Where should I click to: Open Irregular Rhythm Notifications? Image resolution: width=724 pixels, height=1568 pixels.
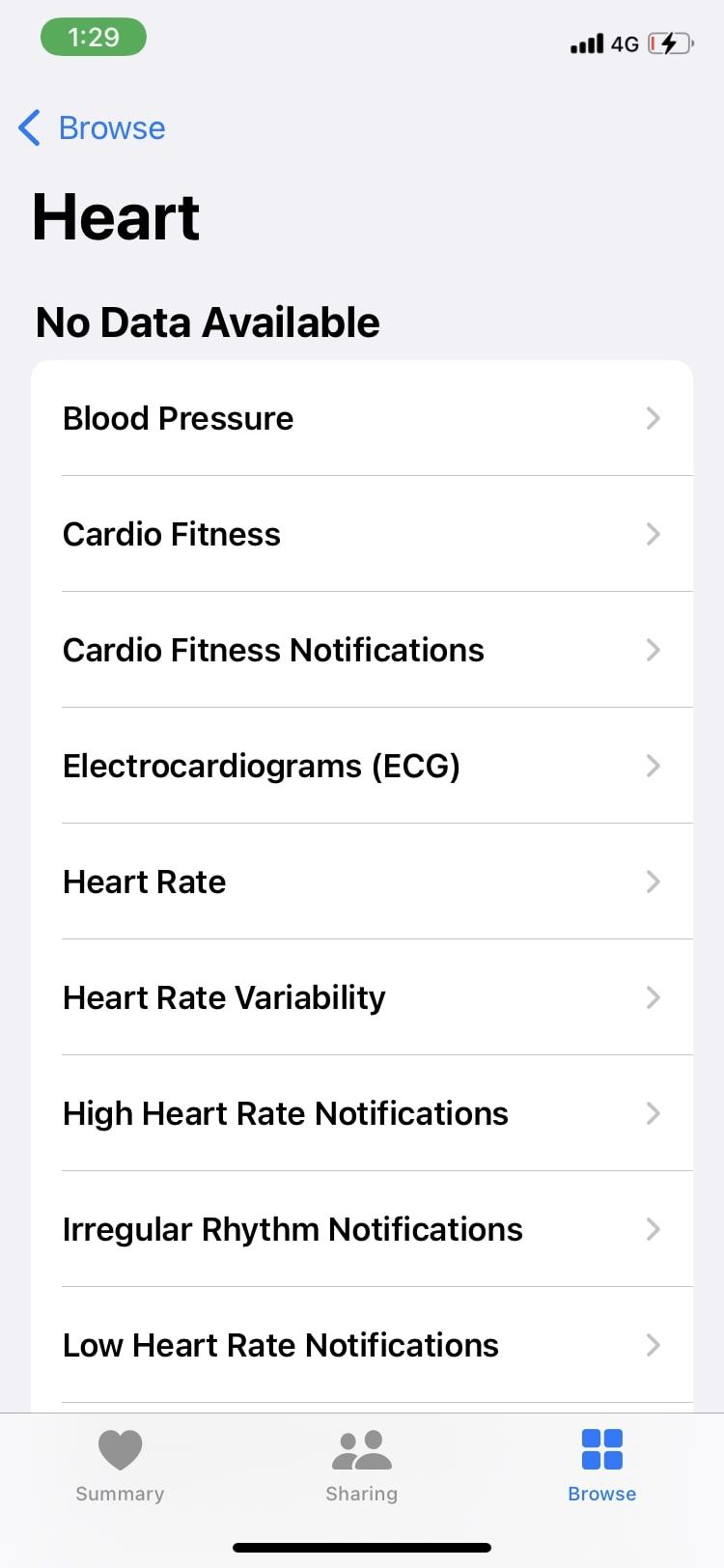click(361, 1229)
